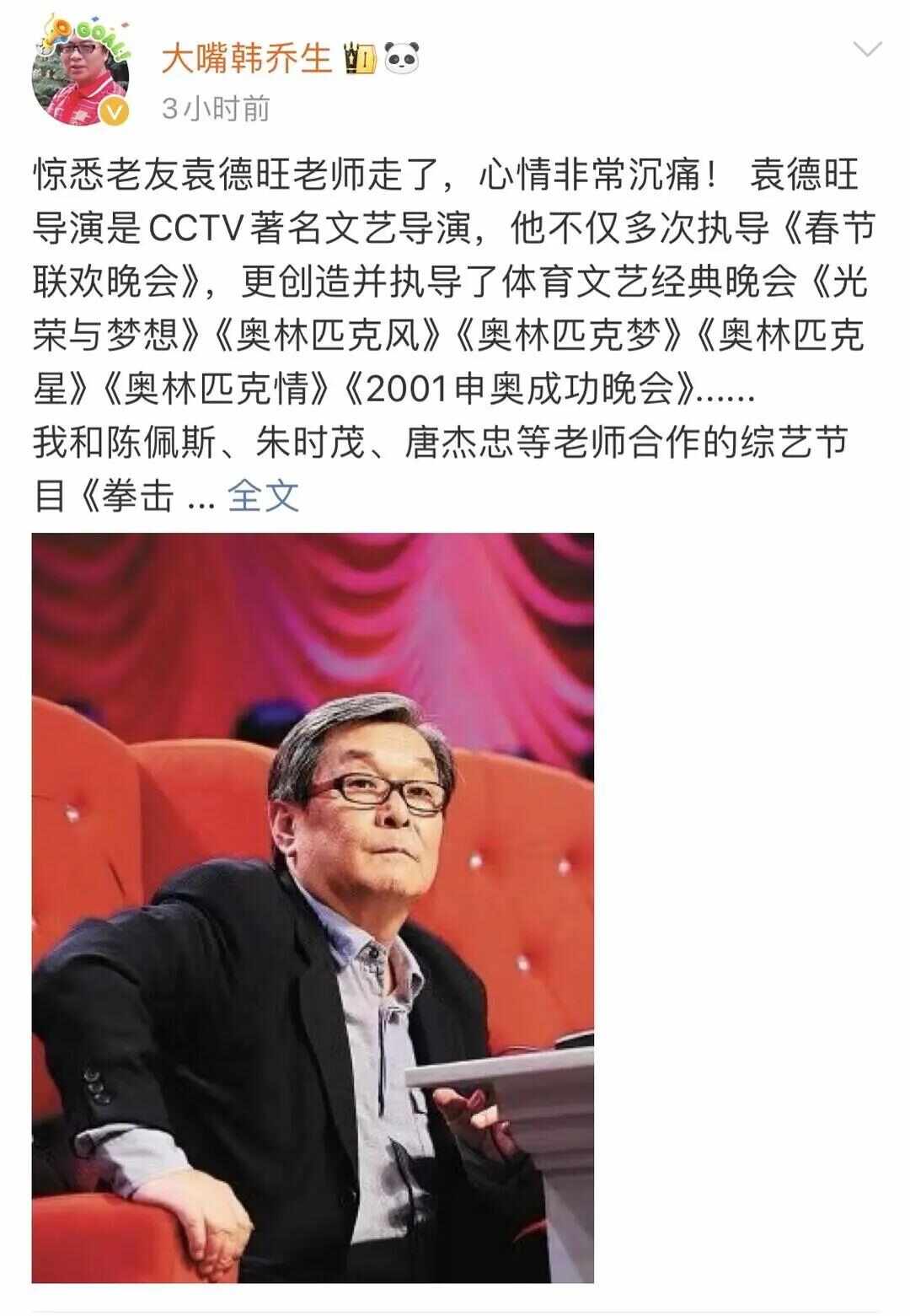Screen dimensions: 910x1316
Task: Open the username 大嘴韩乔生
Action: (246, 58)
